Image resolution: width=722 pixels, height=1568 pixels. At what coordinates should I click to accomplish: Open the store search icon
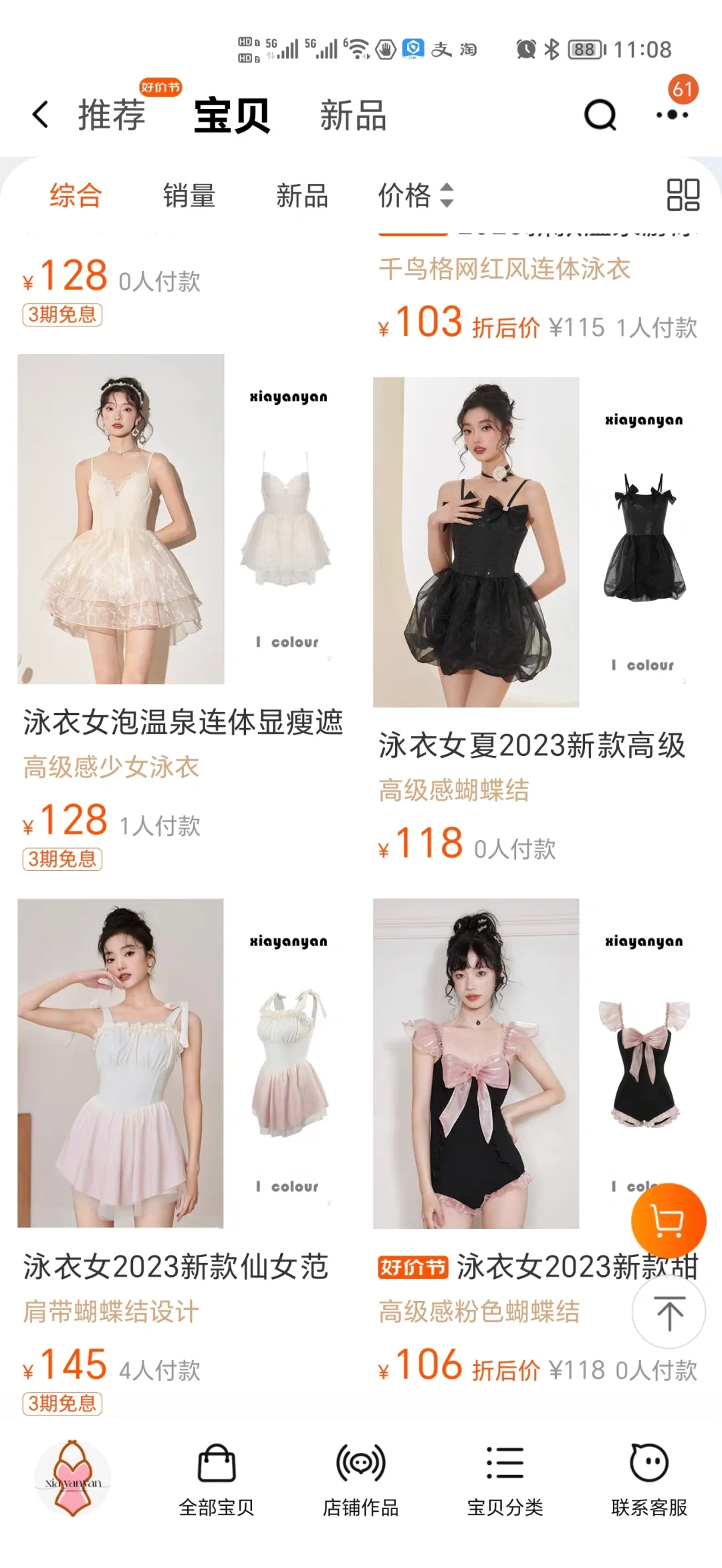(x=600, y=114)
